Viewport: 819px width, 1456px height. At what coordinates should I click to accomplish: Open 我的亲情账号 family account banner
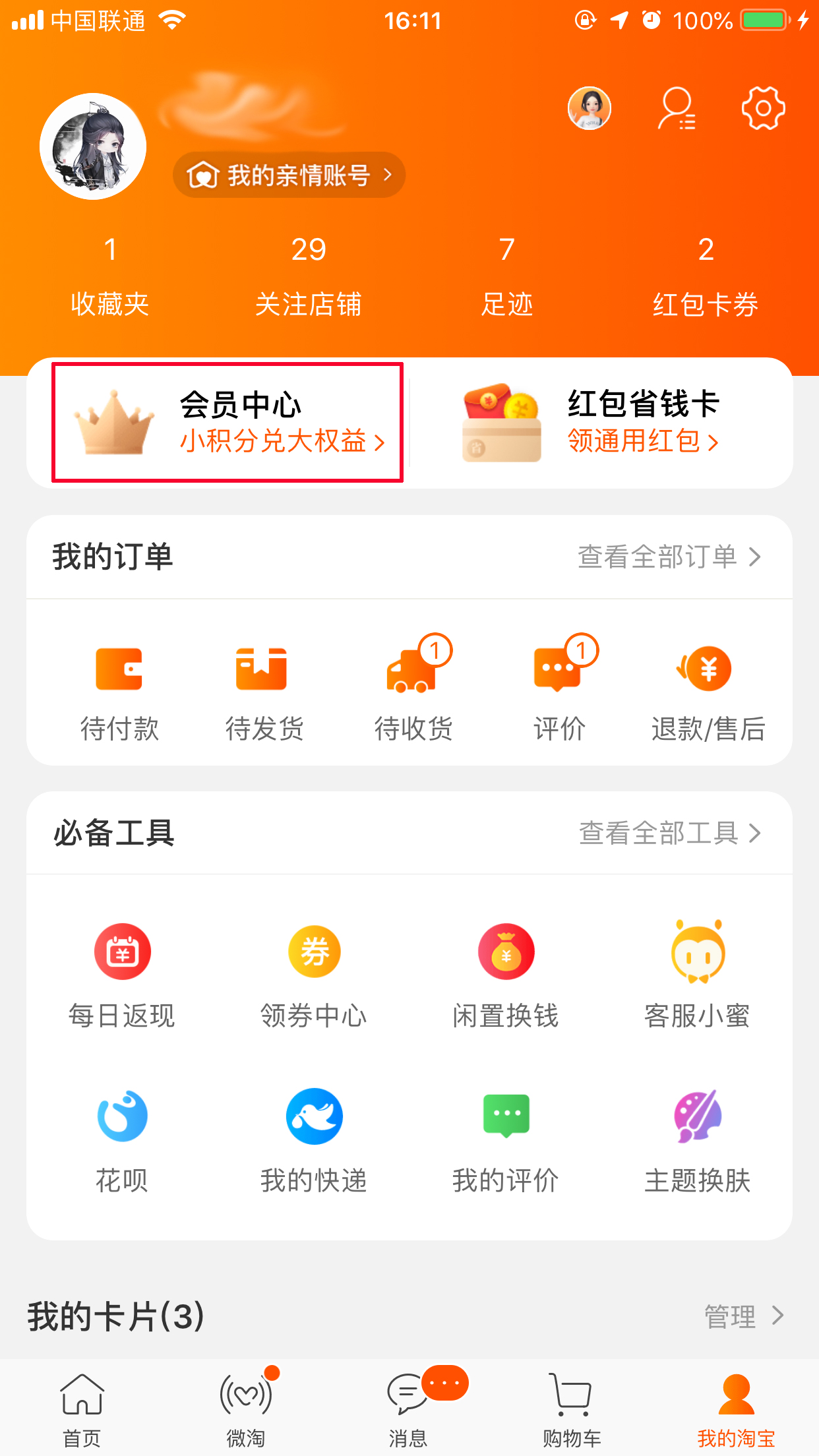point(289,174)
